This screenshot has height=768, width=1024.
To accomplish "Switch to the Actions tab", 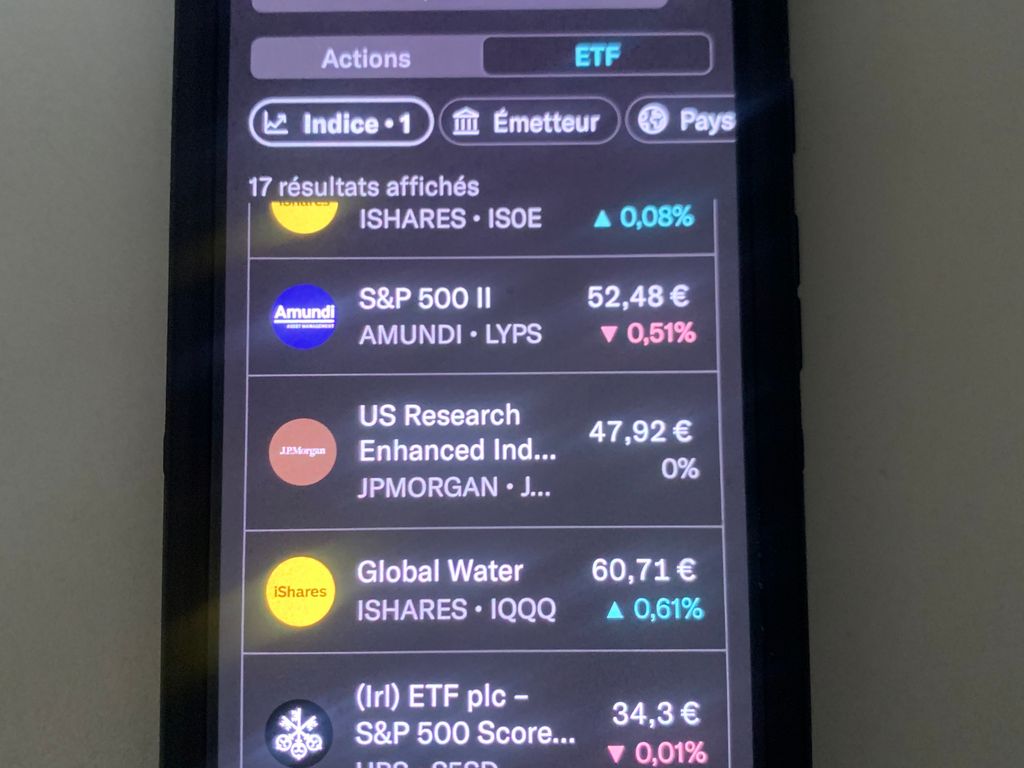I will (366, 58).
